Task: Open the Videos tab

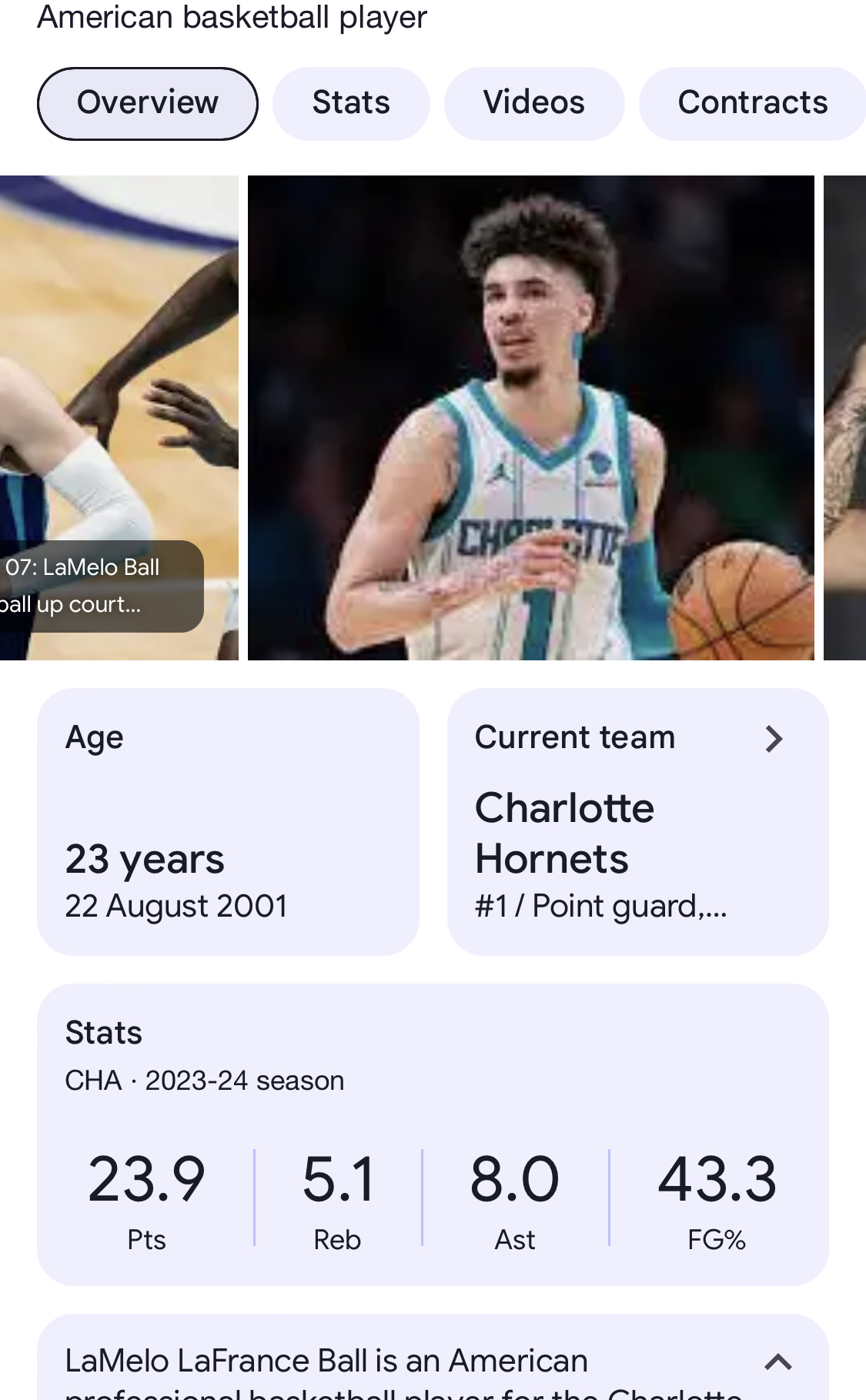Action: pos(533,103)
